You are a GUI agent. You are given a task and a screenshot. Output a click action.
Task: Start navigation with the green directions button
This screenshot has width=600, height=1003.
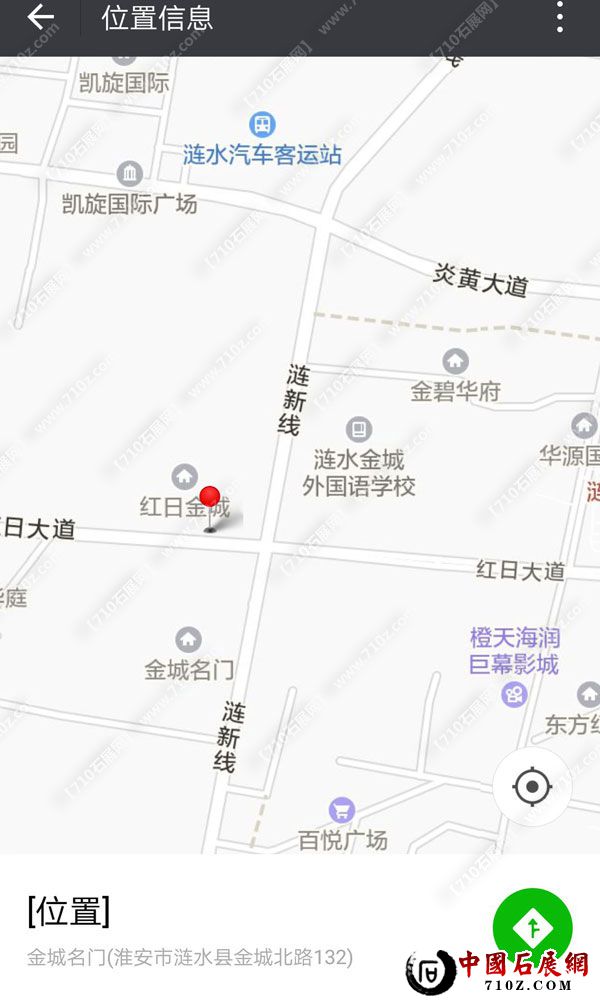pos(533,928)
